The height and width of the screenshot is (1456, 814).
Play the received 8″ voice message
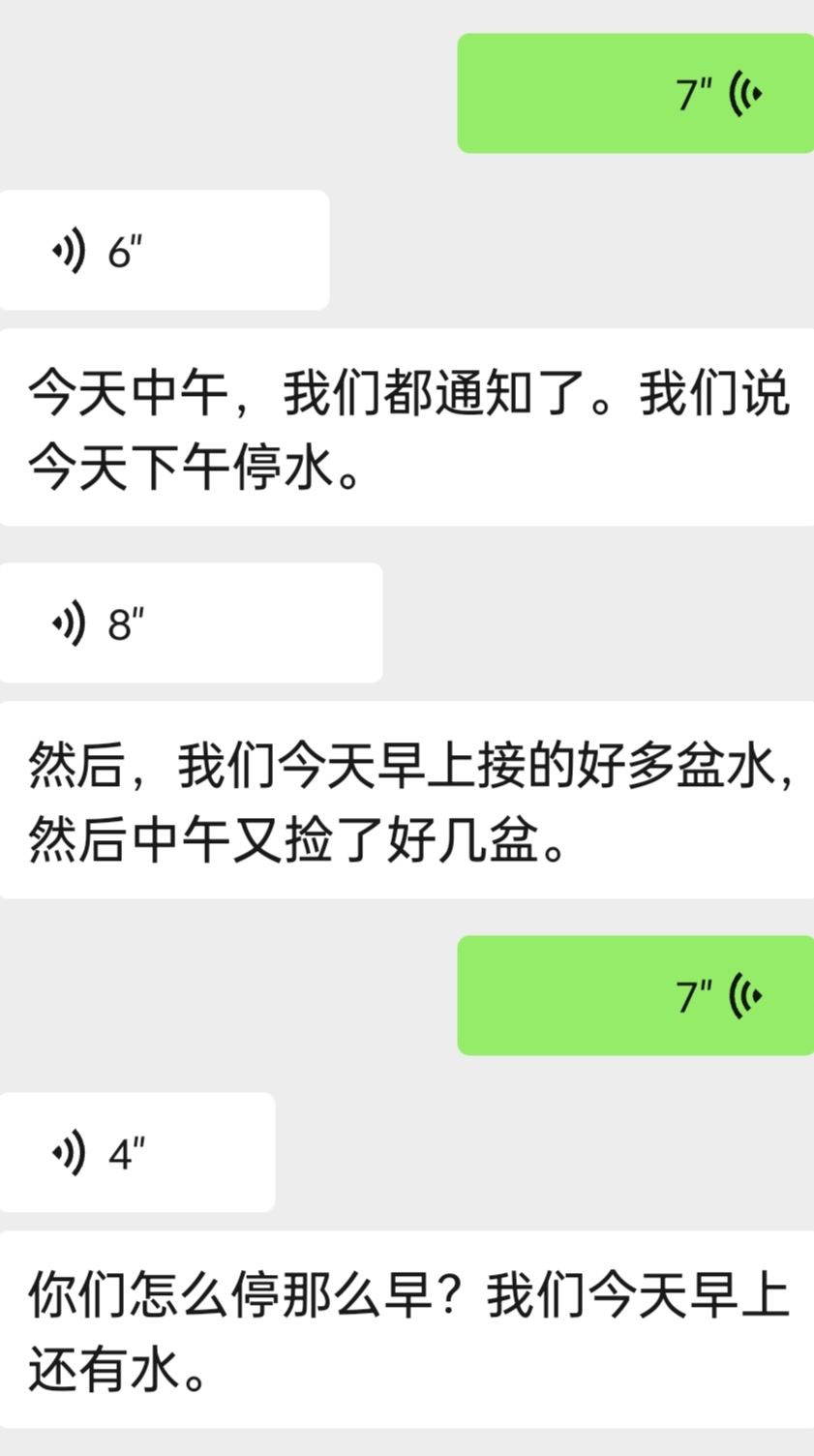pyautogui.click(x=191, y=623)
